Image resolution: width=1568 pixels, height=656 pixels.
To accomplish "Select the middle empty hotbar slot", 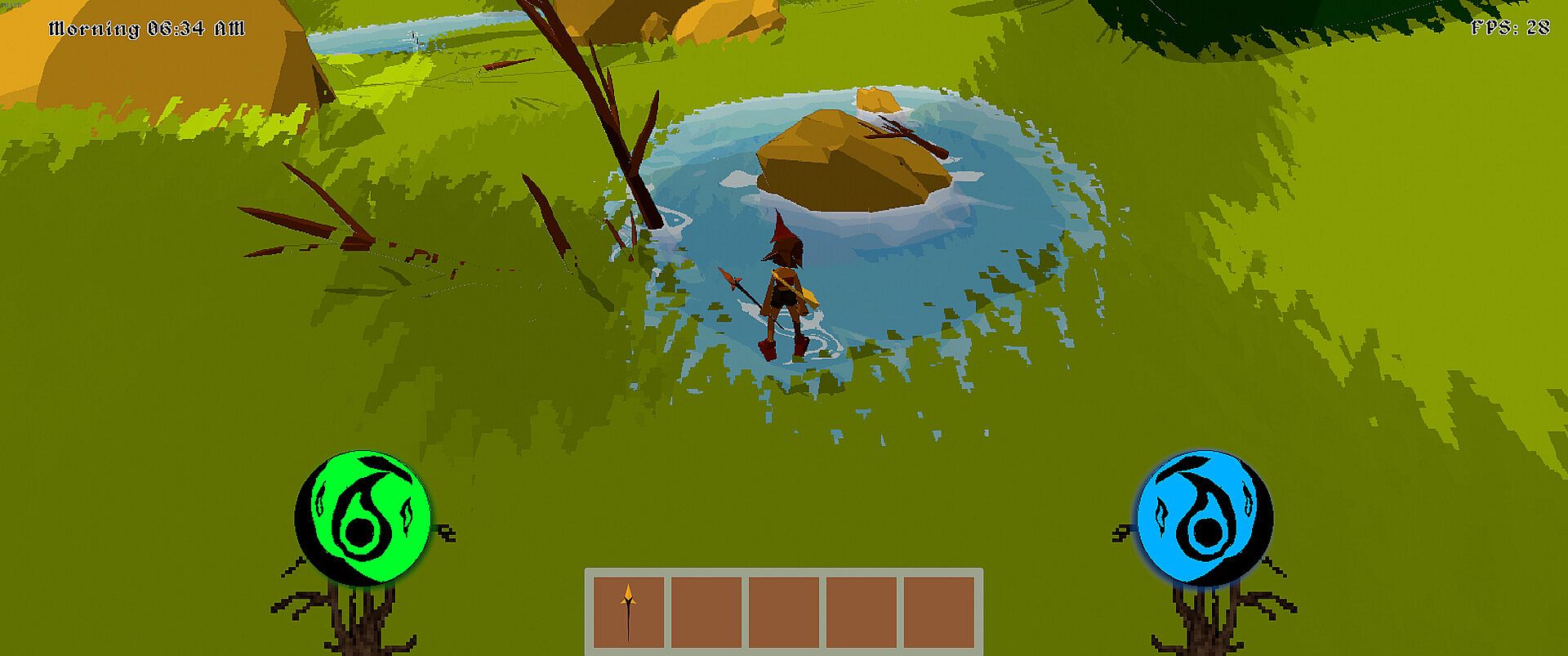I will pos(783,611).
